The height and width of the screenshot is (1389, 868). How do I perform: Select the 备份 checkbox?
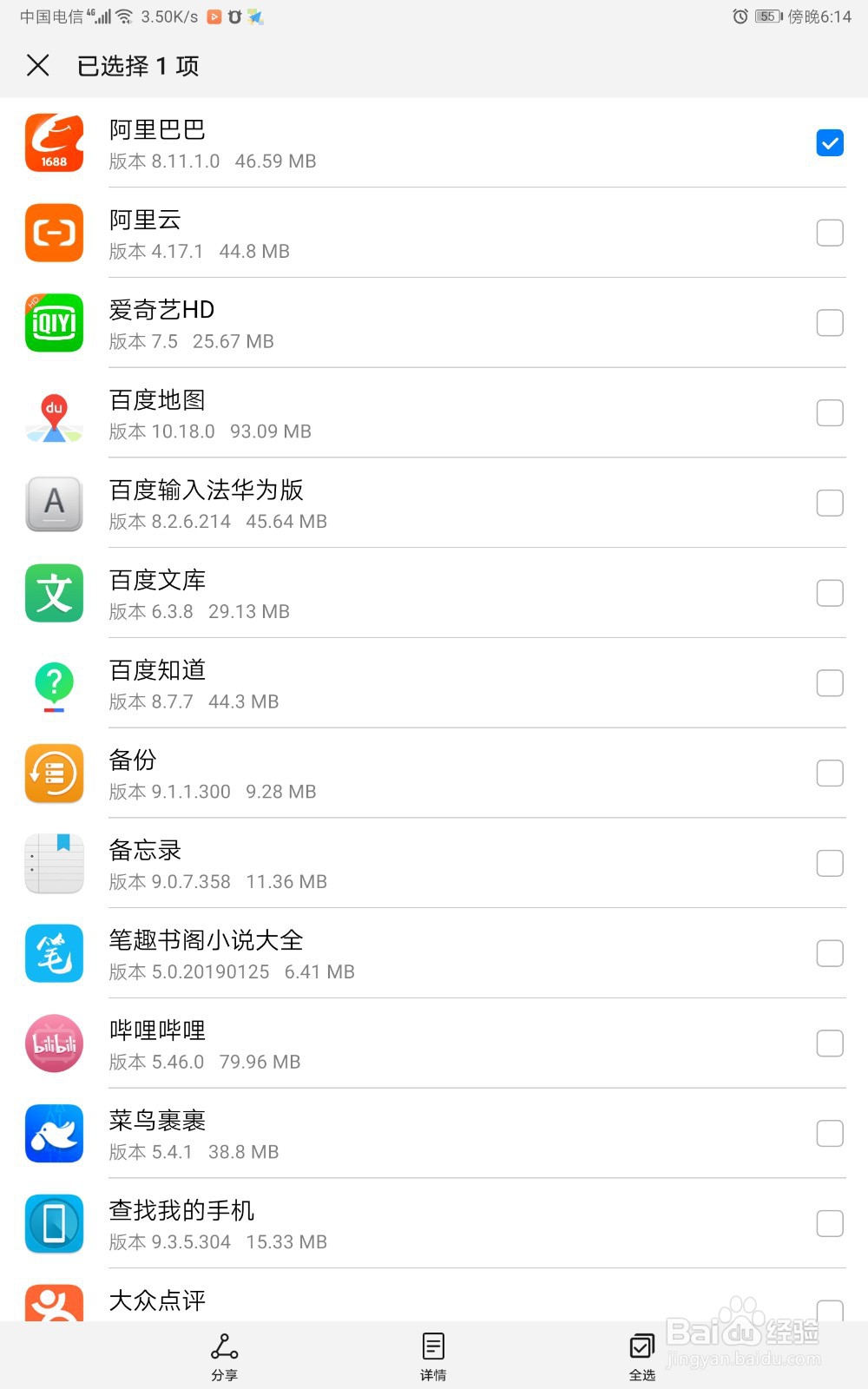point(830,773)
